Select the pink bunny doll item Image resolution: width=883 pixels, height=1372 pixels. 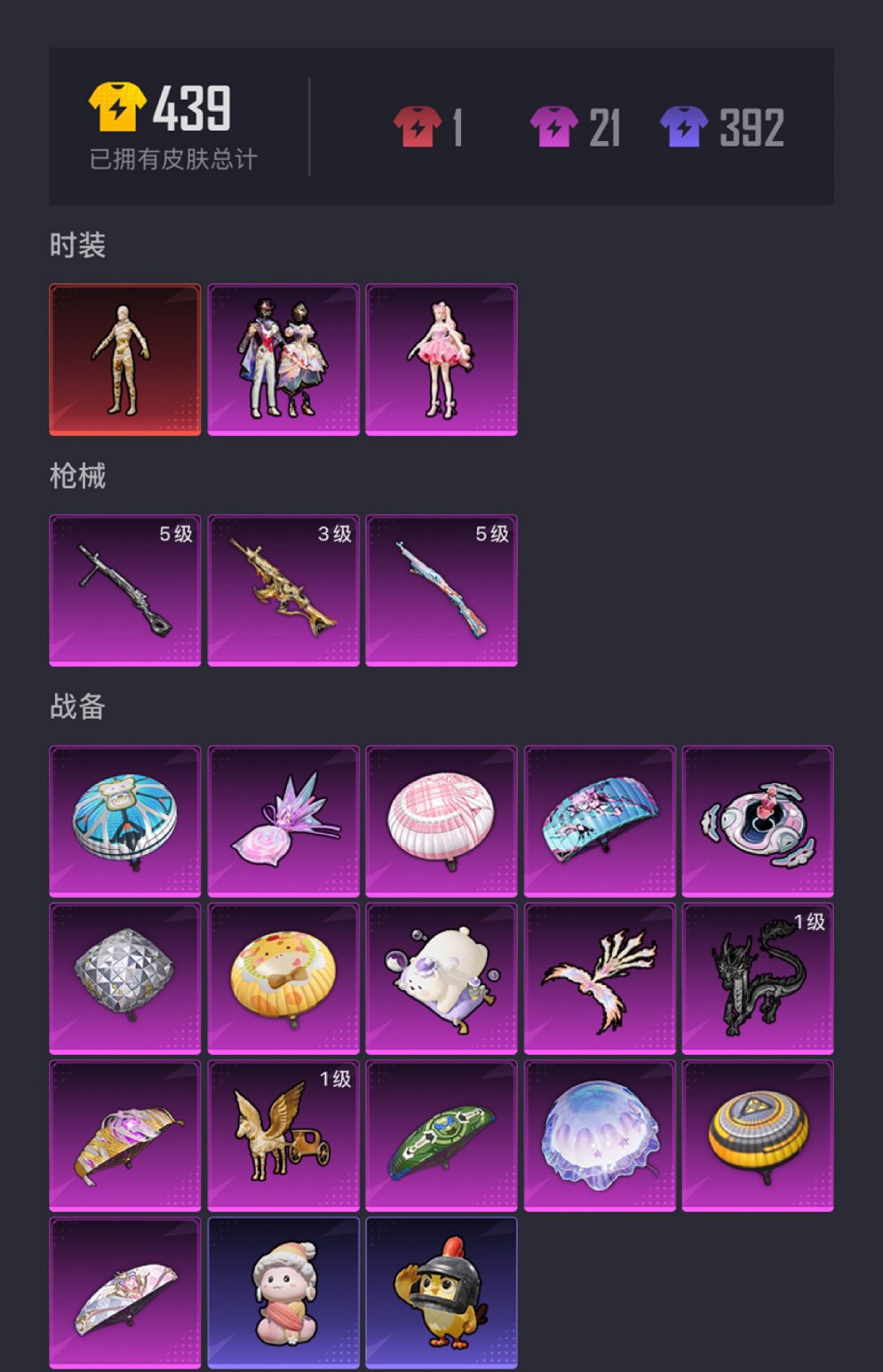pyautogui.click(x=283, y=1293)
